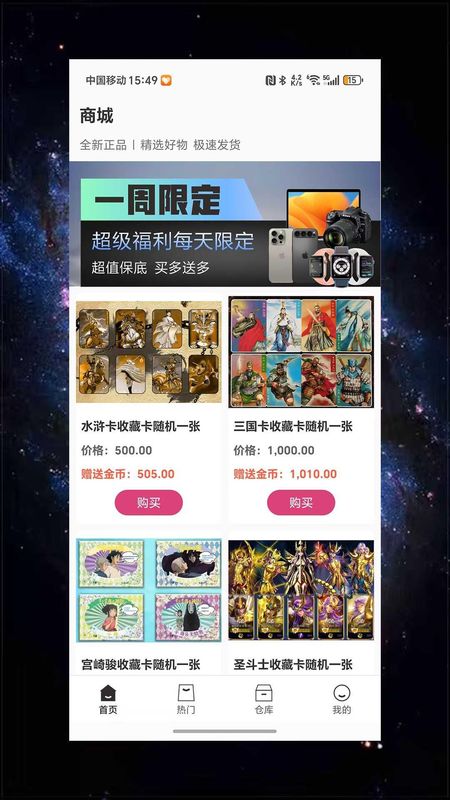Buy the 水浒卡收藏卡随机一张
The width and height of the screenshot is (450, 800).
coord(148,503)
